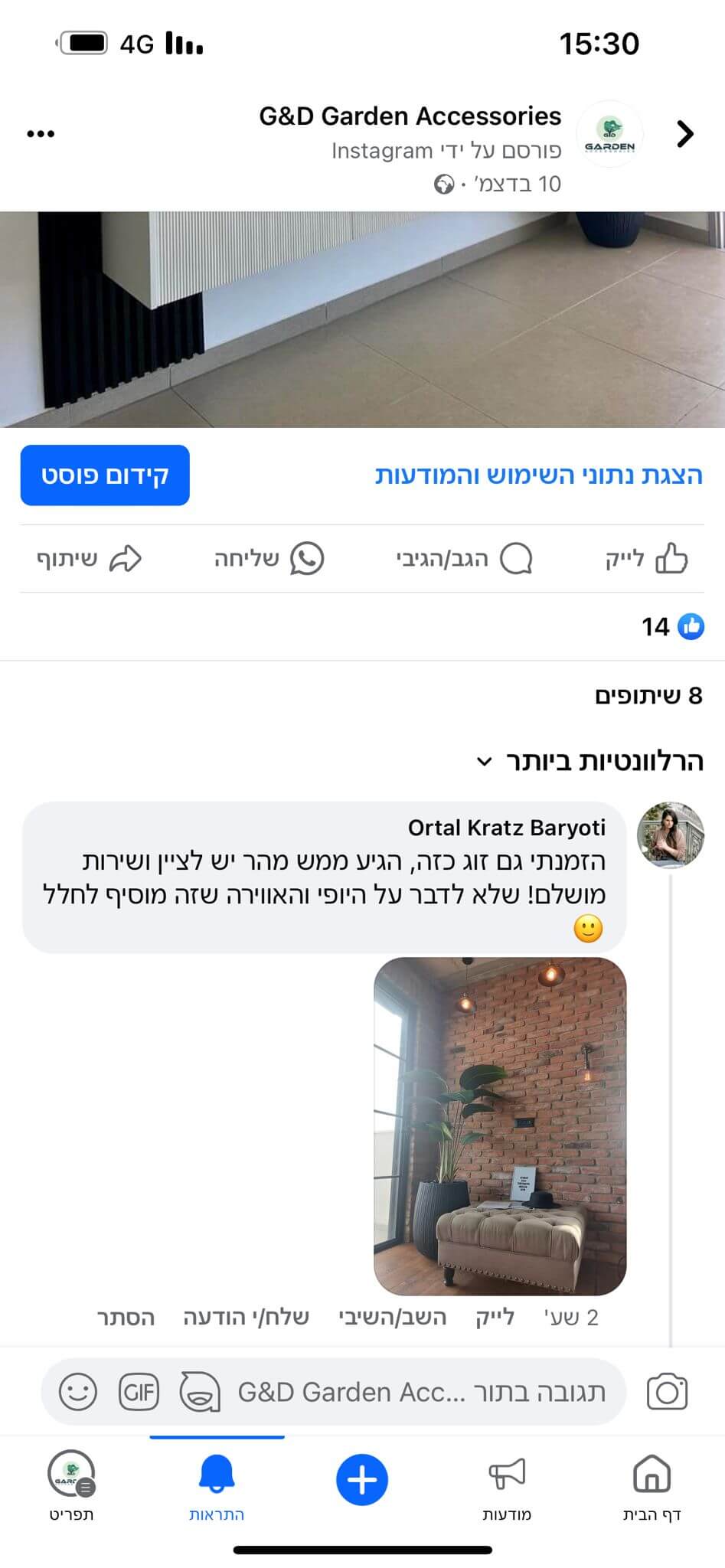Like Ortal Kratz Baryoti's comment
725x1568 pixels.
coord(495,1317)
